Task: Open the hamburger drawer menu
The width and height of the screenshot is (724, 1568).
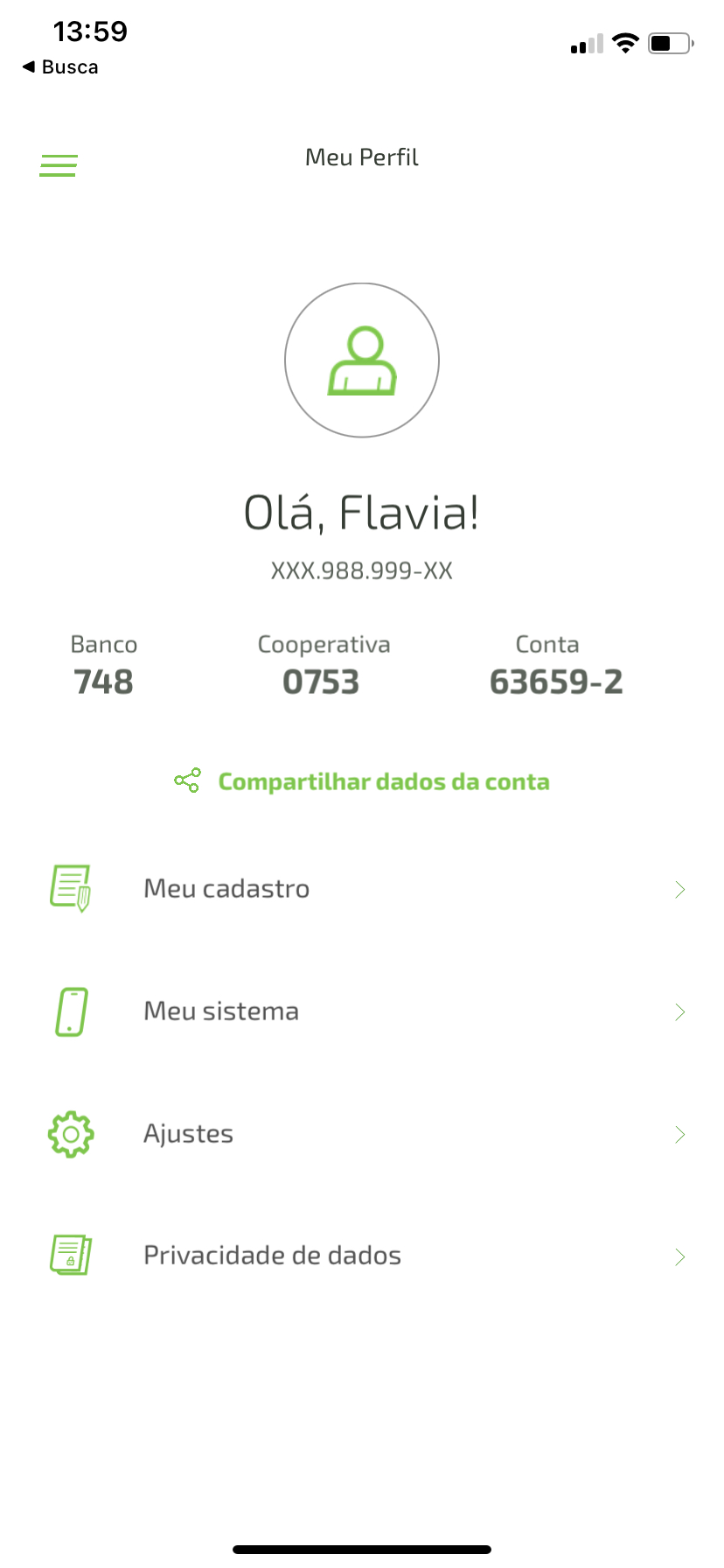Action: (x=59, y=165)
